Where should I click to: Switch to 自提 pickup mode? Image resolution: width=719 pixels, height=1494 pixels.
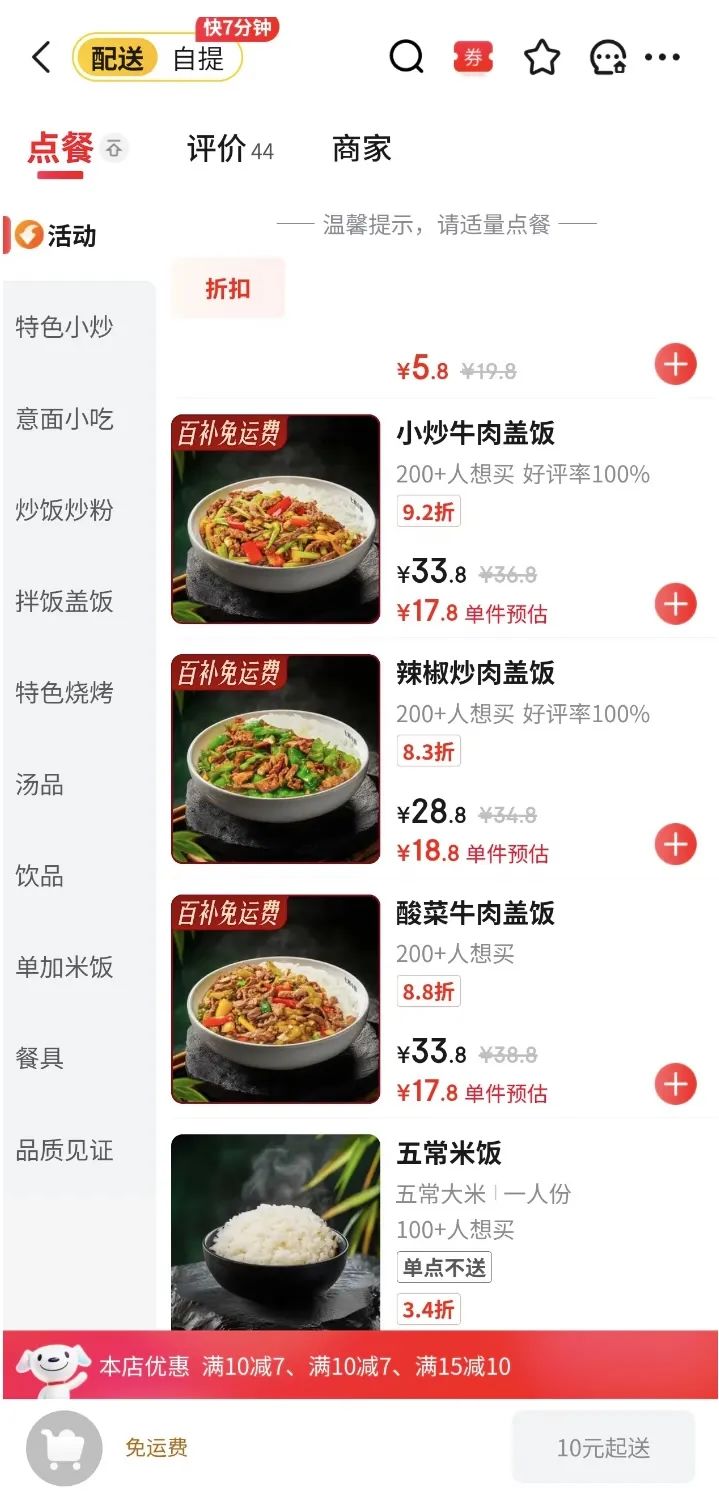pyautogui.click(x=198, y=59)
